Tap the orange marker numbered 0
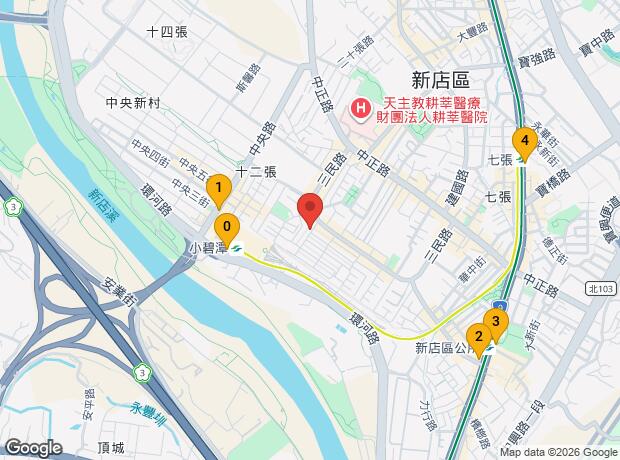Screen dimensions: 620x460 pos(229,227)
